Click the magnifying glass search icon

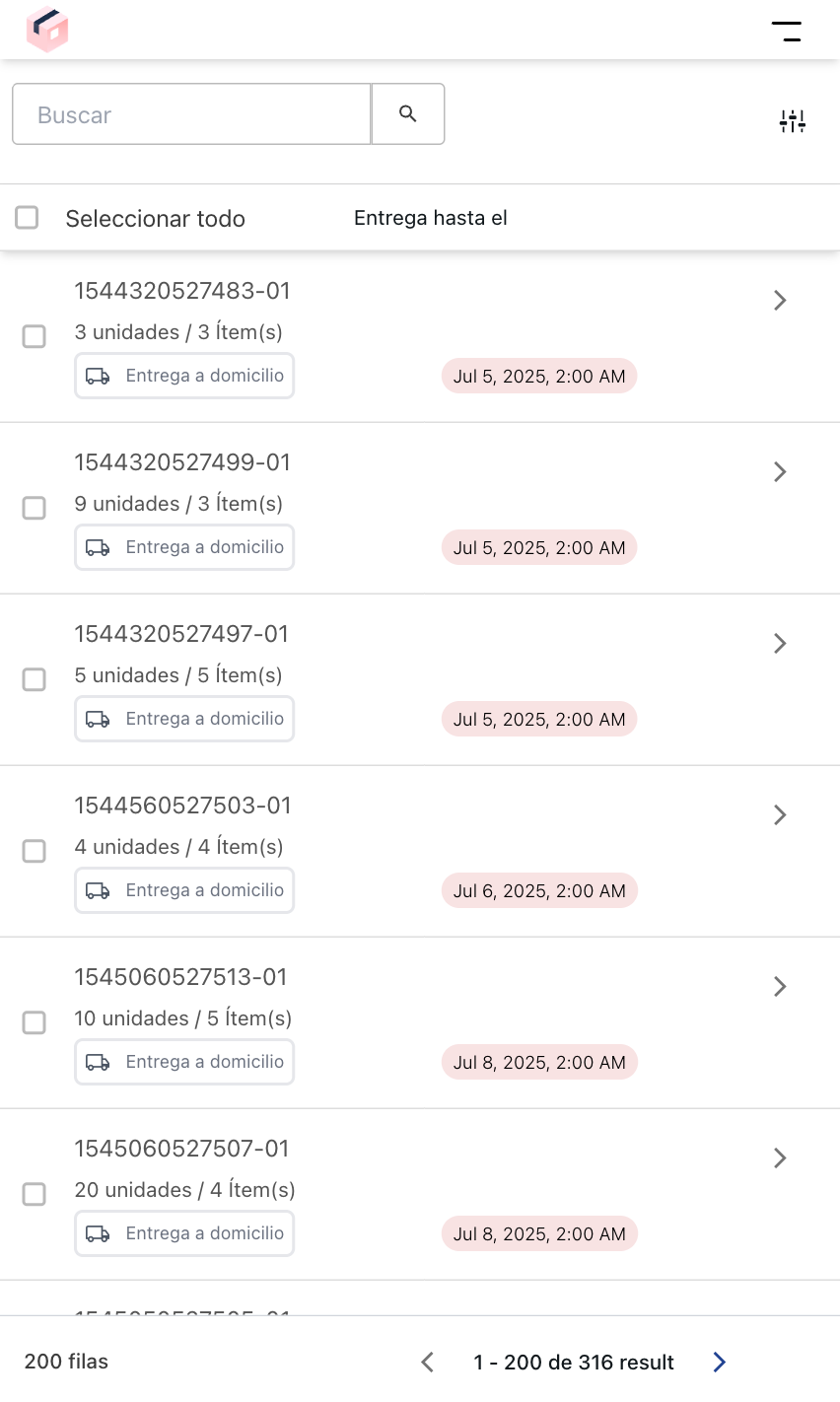[x=407, y=113]
